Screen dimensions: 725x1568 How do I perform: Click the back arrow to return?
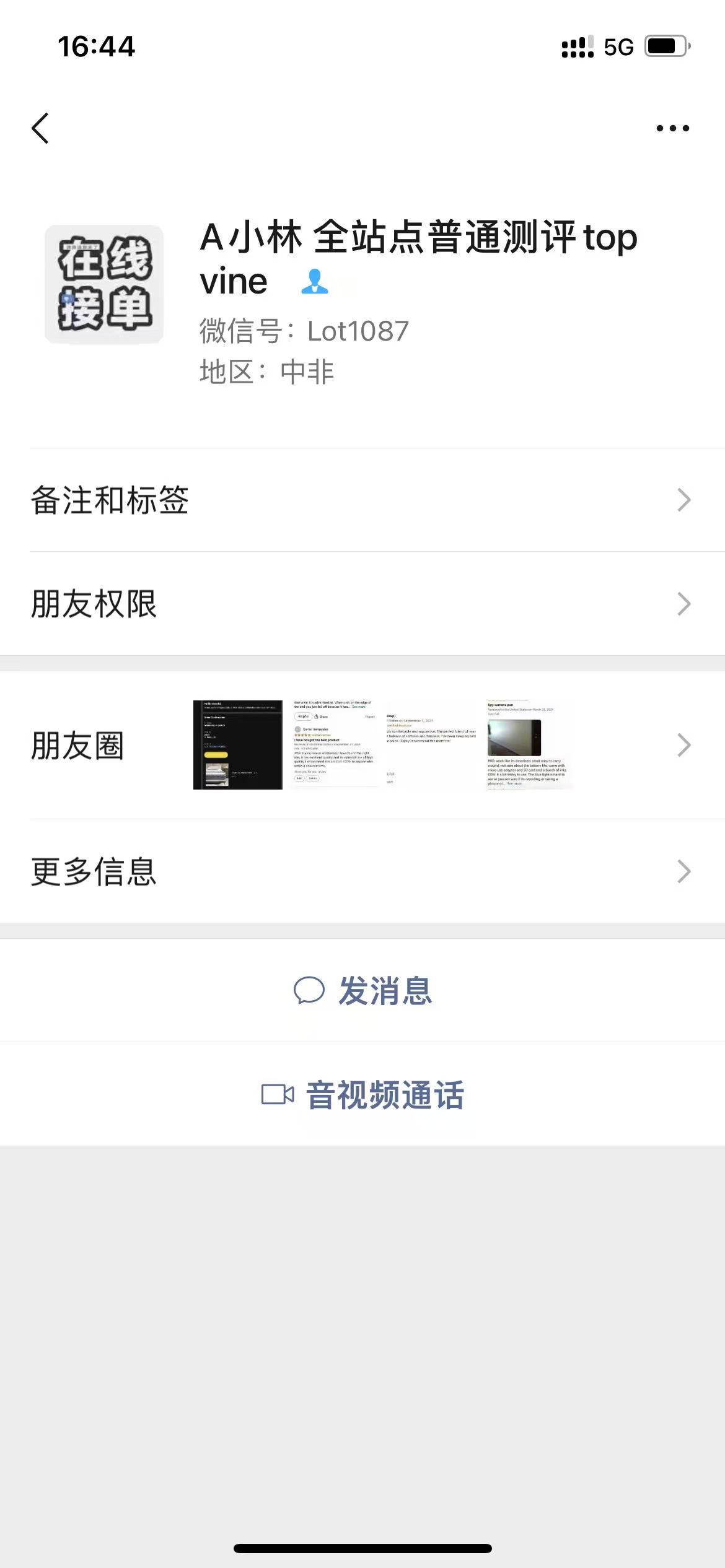(x=40, y=128)
